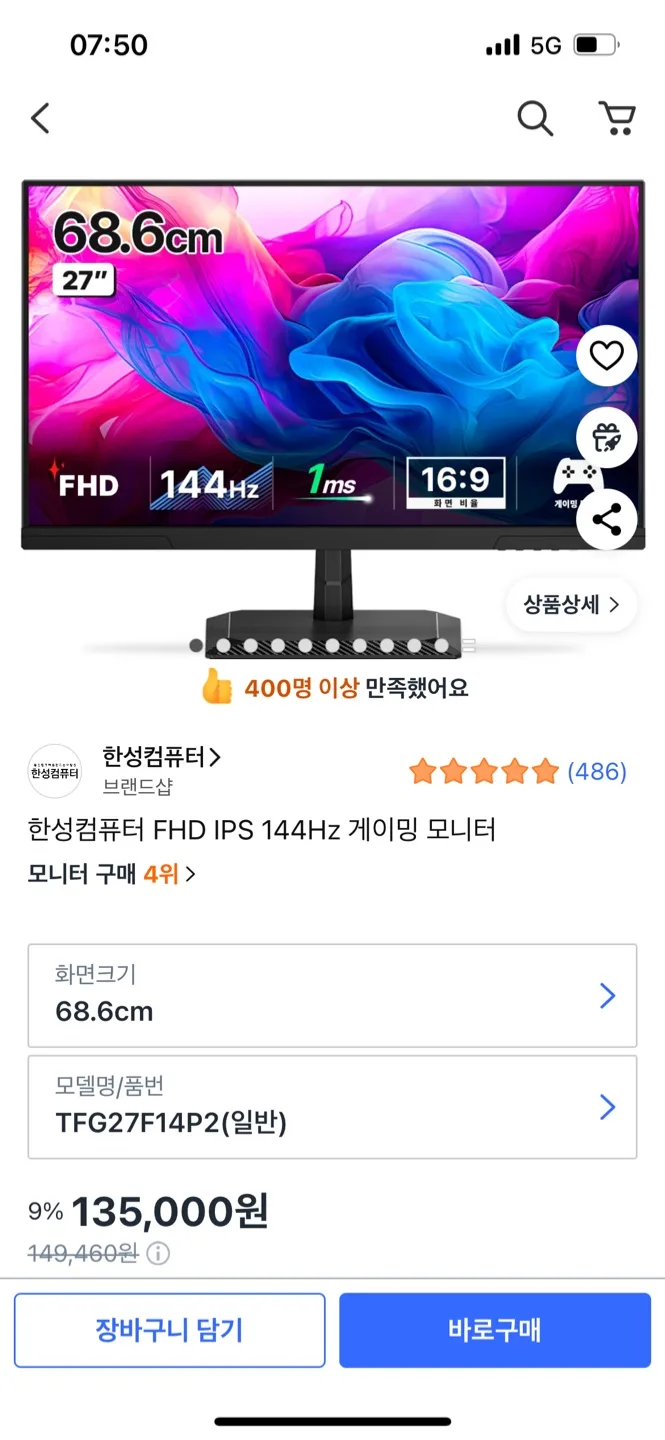Open 모니터 구매 4위 ranking

click(x=112, y=874)
